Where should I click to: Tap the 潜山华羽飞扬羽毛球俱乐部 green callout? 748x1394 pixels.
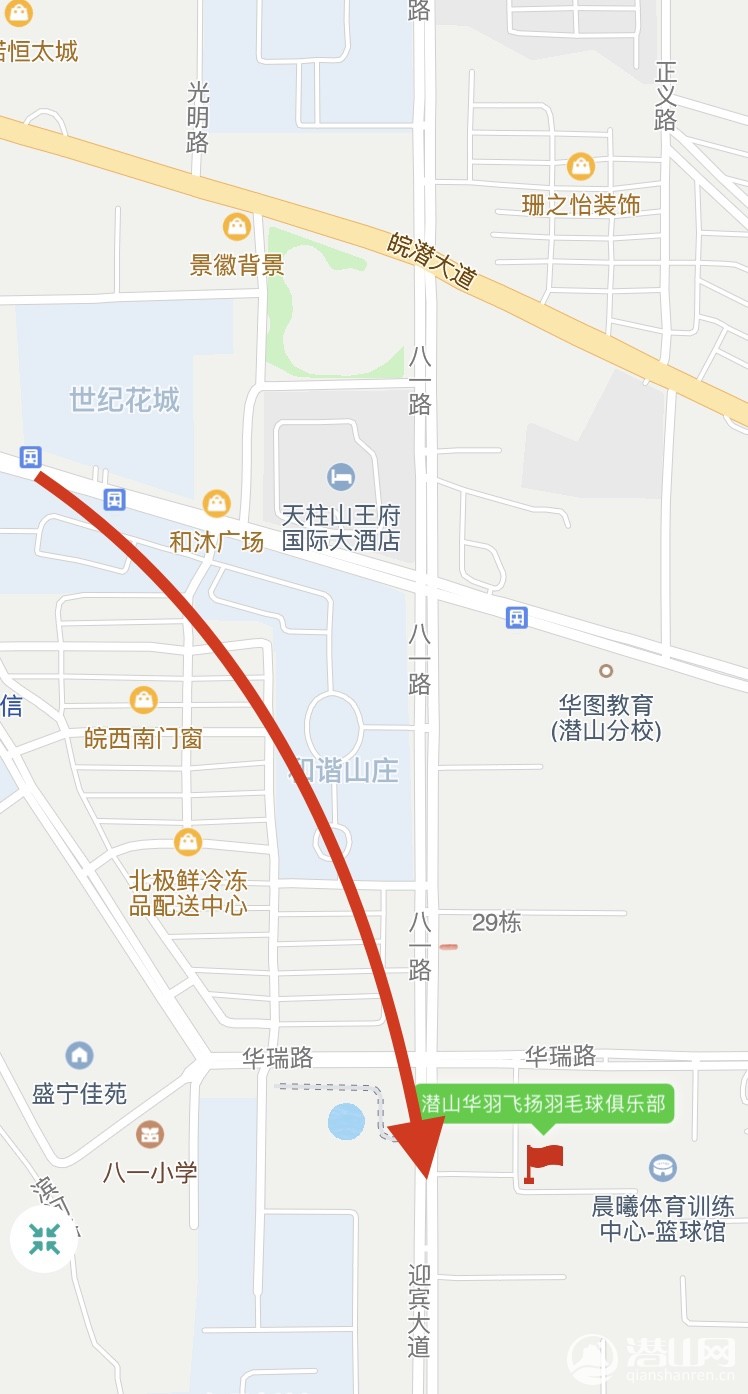(x=543, y=1104)
